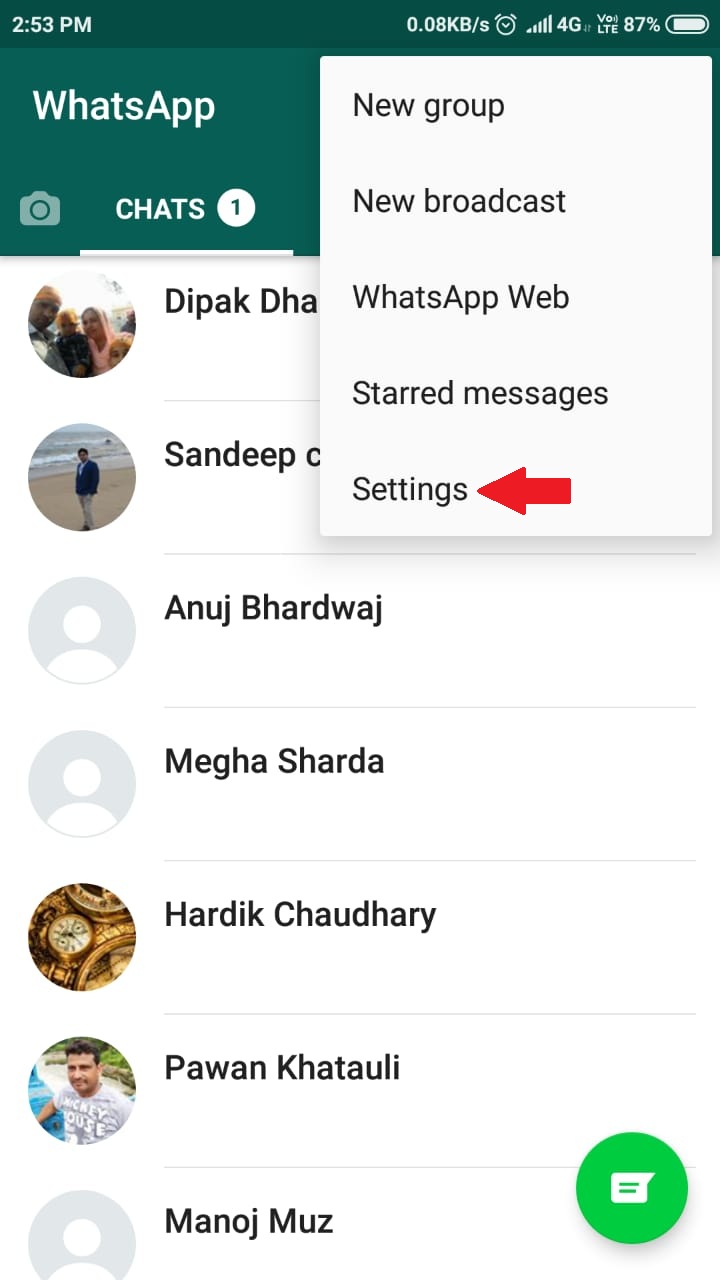The height and width of the screenshot is (1280, 720).
Task: Switch to the CHATS tab
Action: point(185,209)
